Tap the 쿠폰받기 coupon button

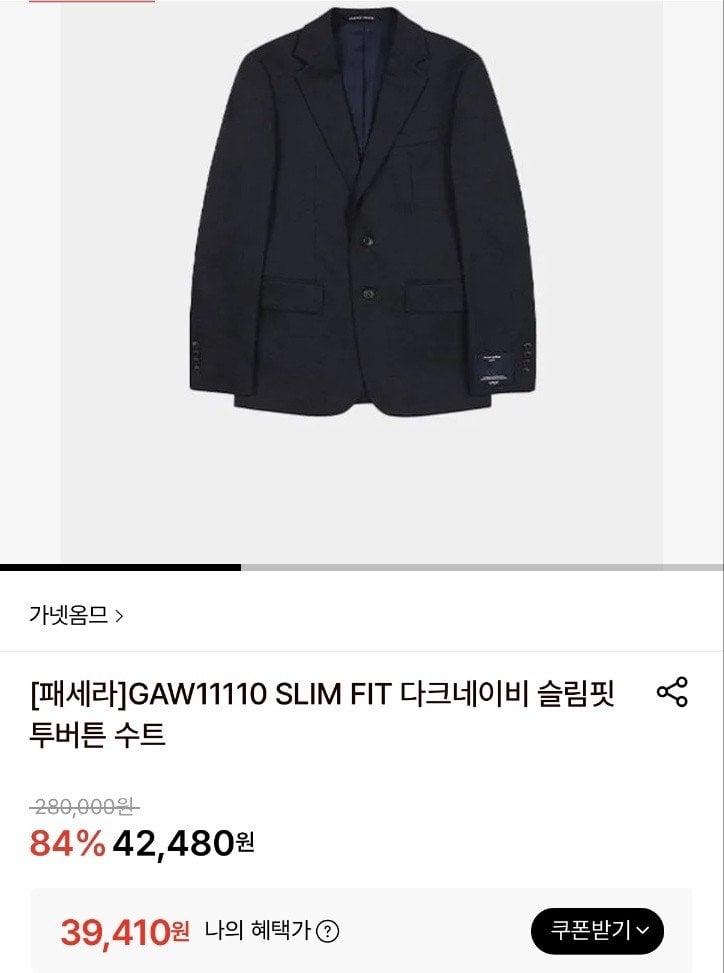[597, 931]
